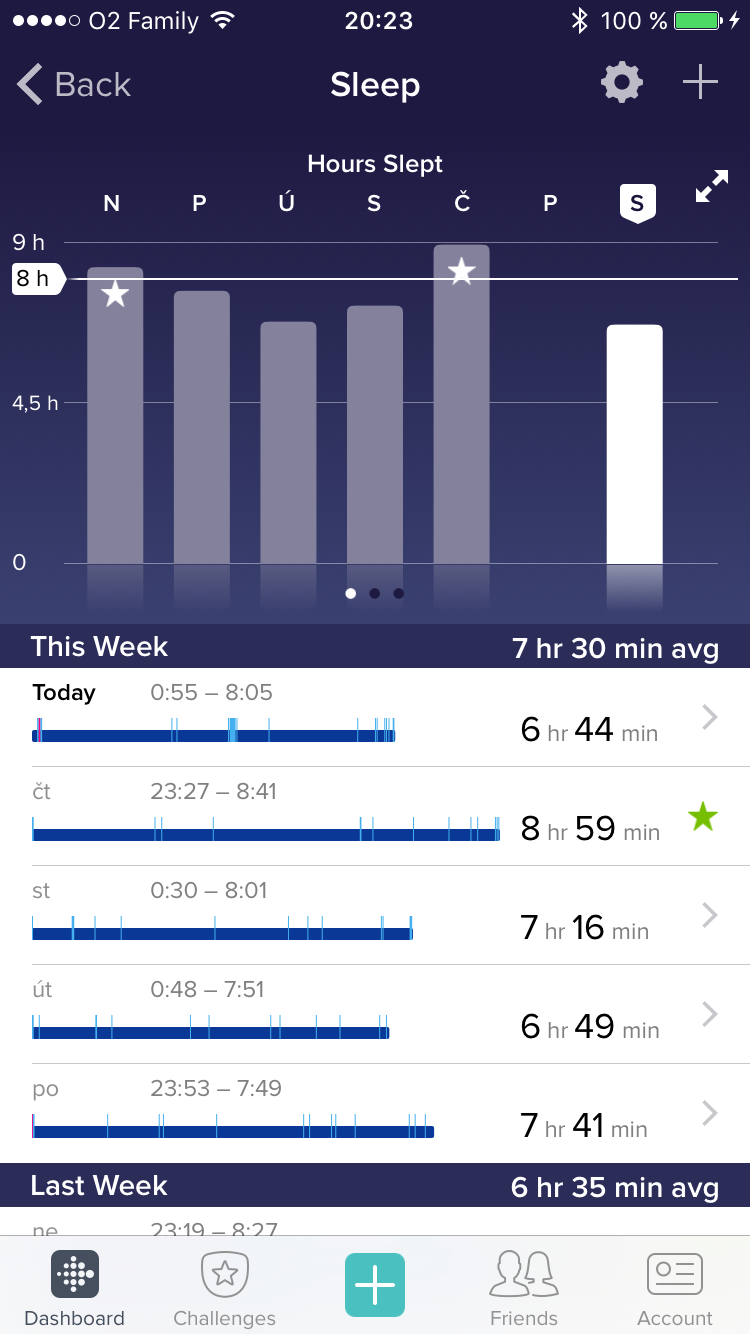Screen dimensions: 750x1334
Task: Expand the Hours Slept chart fullscreen
Action: (x=712, y=187)
